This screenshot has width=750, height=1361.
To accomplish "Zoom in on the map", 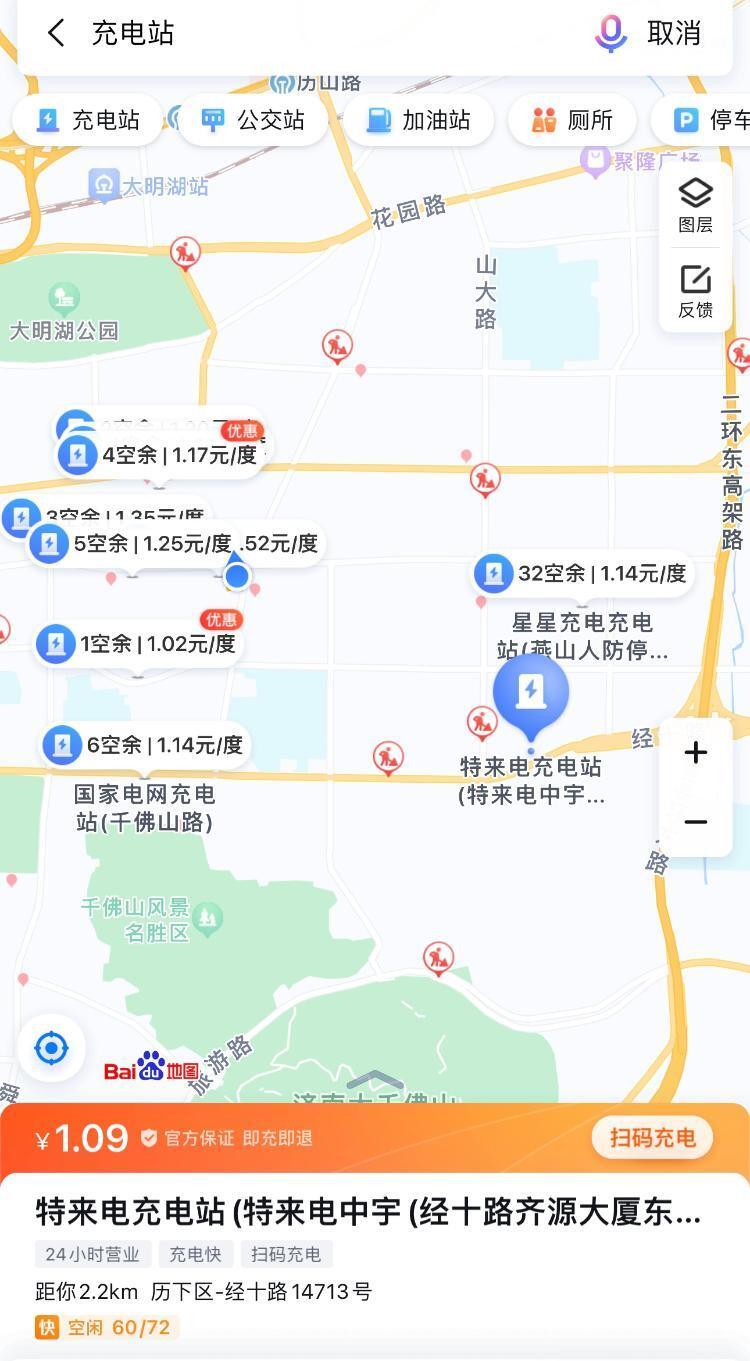I will point(696,753).
